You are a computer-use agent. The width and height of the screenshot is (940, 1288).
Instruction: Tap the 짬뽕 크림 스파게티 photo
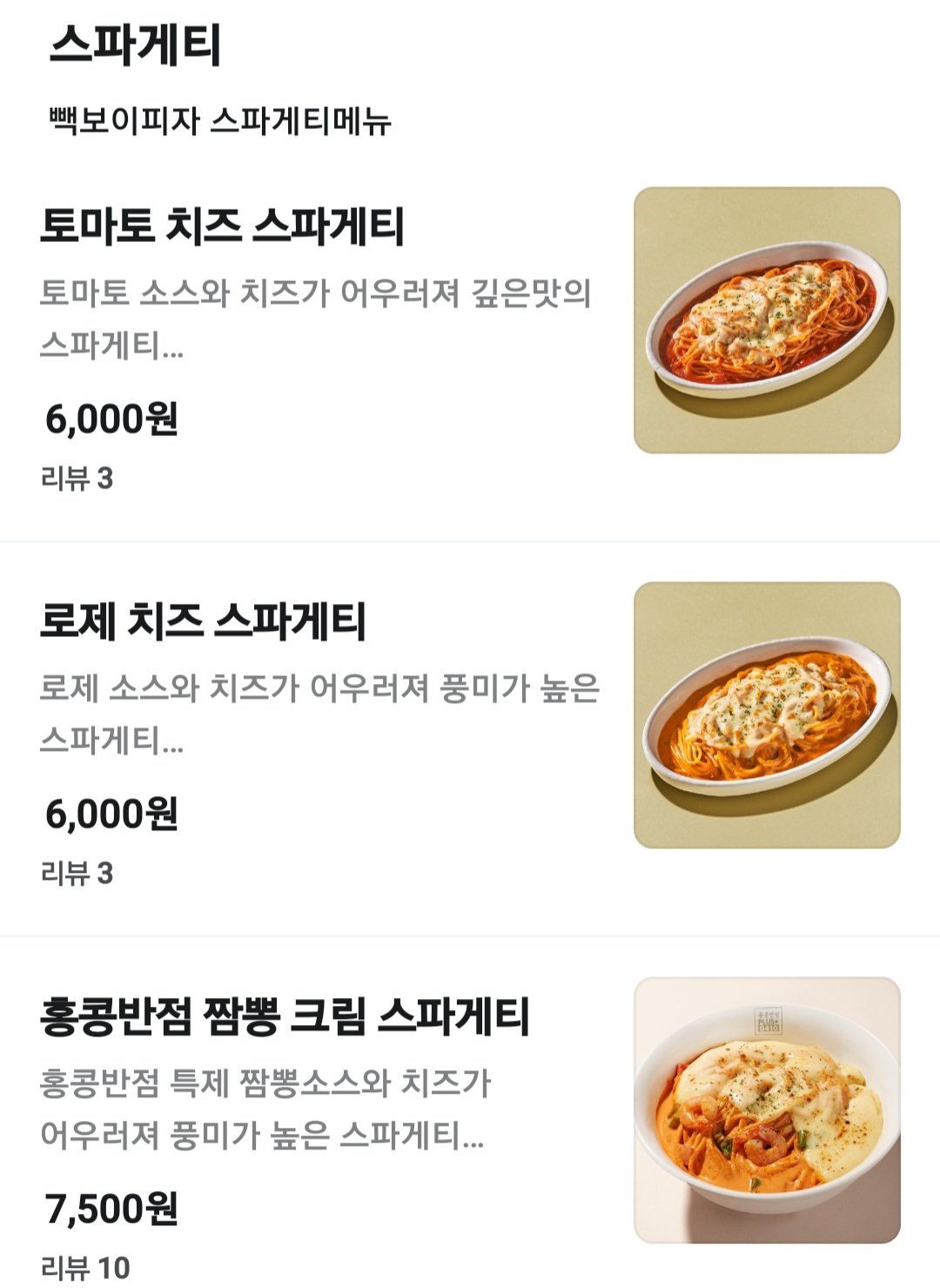[x=767, y=1110]
